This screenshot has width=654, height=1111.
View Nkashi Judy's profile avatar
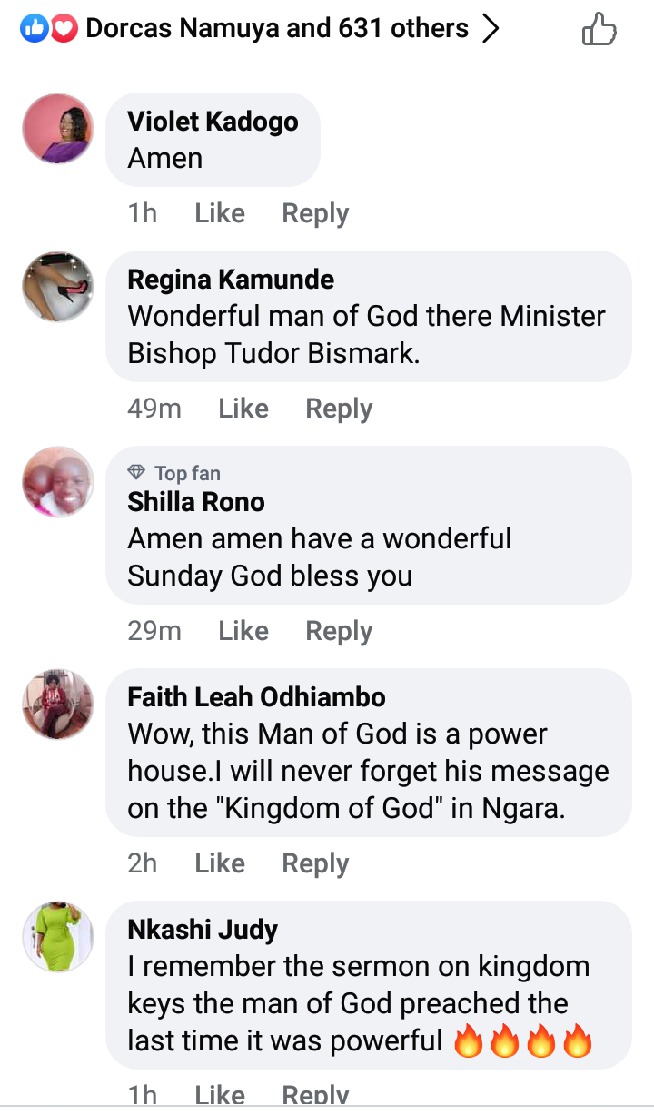[58, 937]
